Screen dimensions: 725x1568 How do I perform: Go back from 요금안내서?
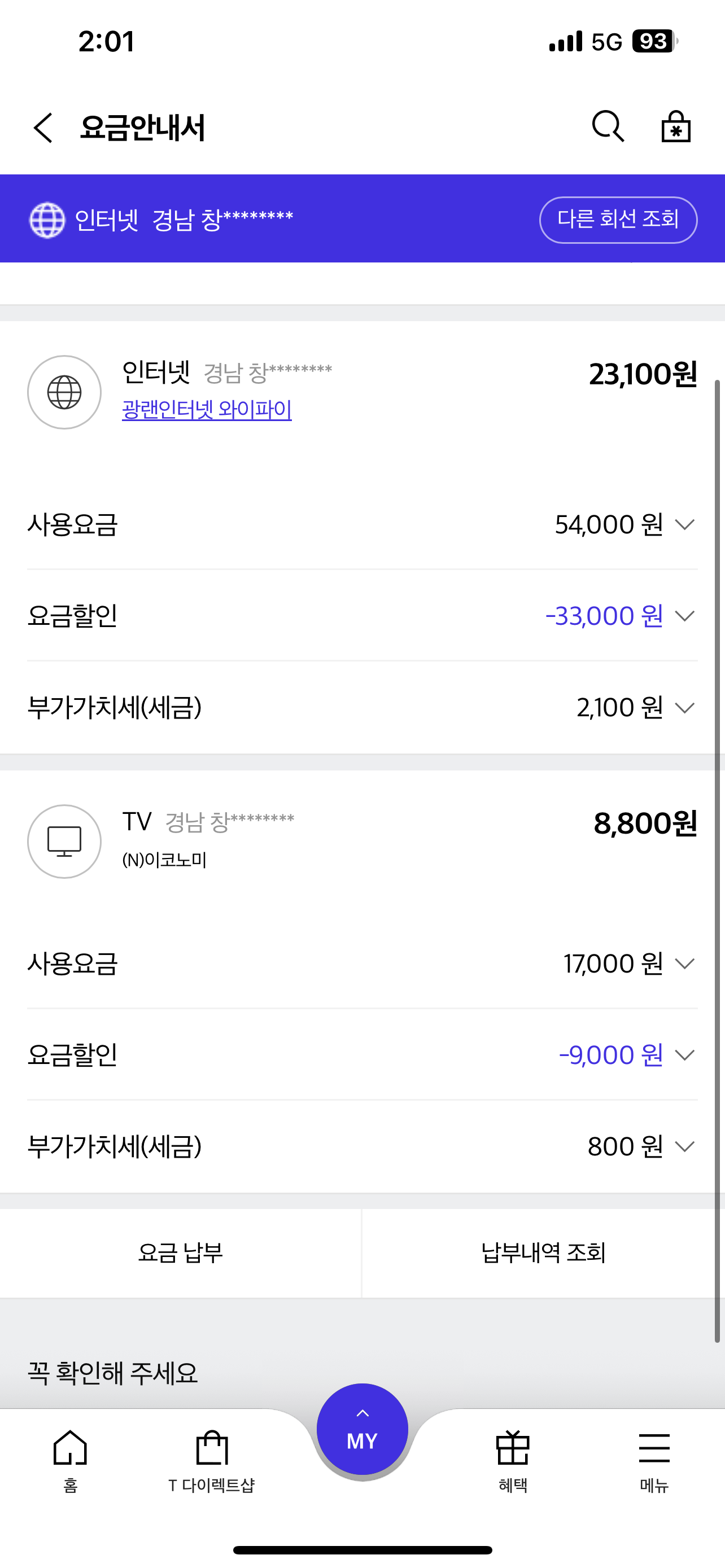tap(43, 128)
